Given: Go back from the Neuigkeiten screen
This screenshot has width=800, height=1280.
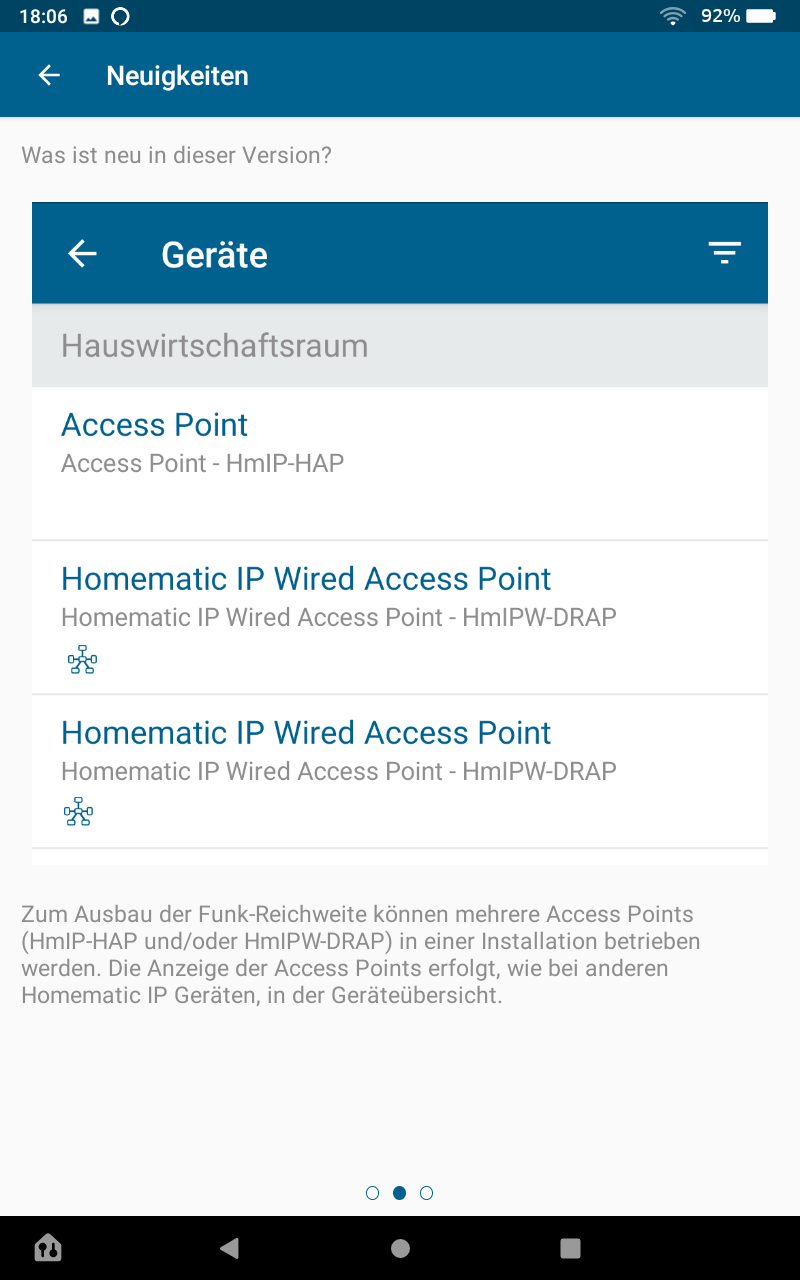Looking at the screenshot, I should click(x=49, y=75).
